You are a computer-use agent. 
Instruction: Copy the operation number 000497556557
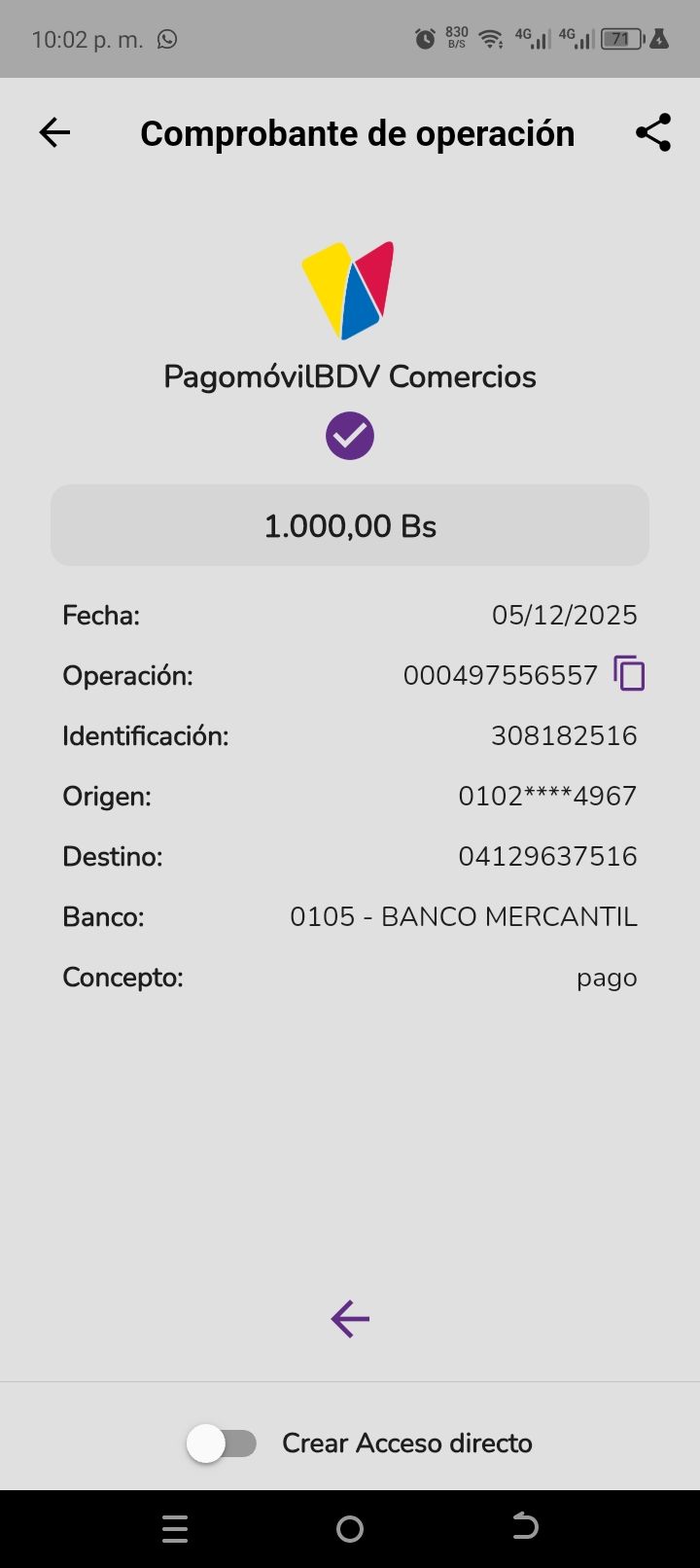click(x=629, y=673)
